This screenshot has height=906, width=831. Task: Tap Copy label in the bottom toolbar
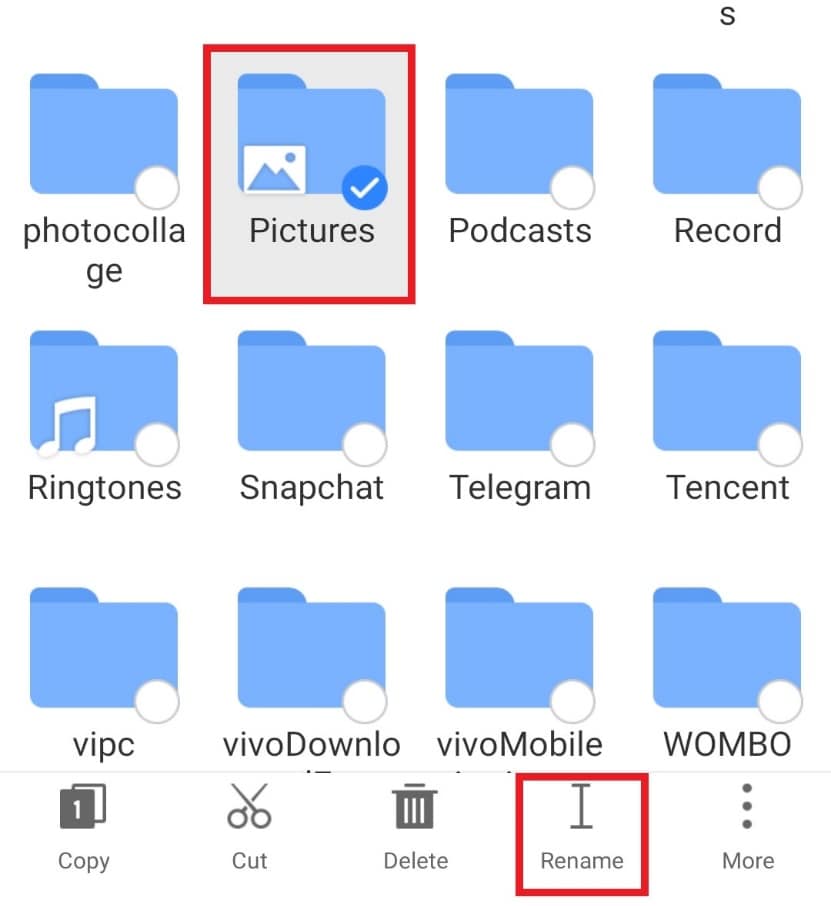click(x=84, y=861)
